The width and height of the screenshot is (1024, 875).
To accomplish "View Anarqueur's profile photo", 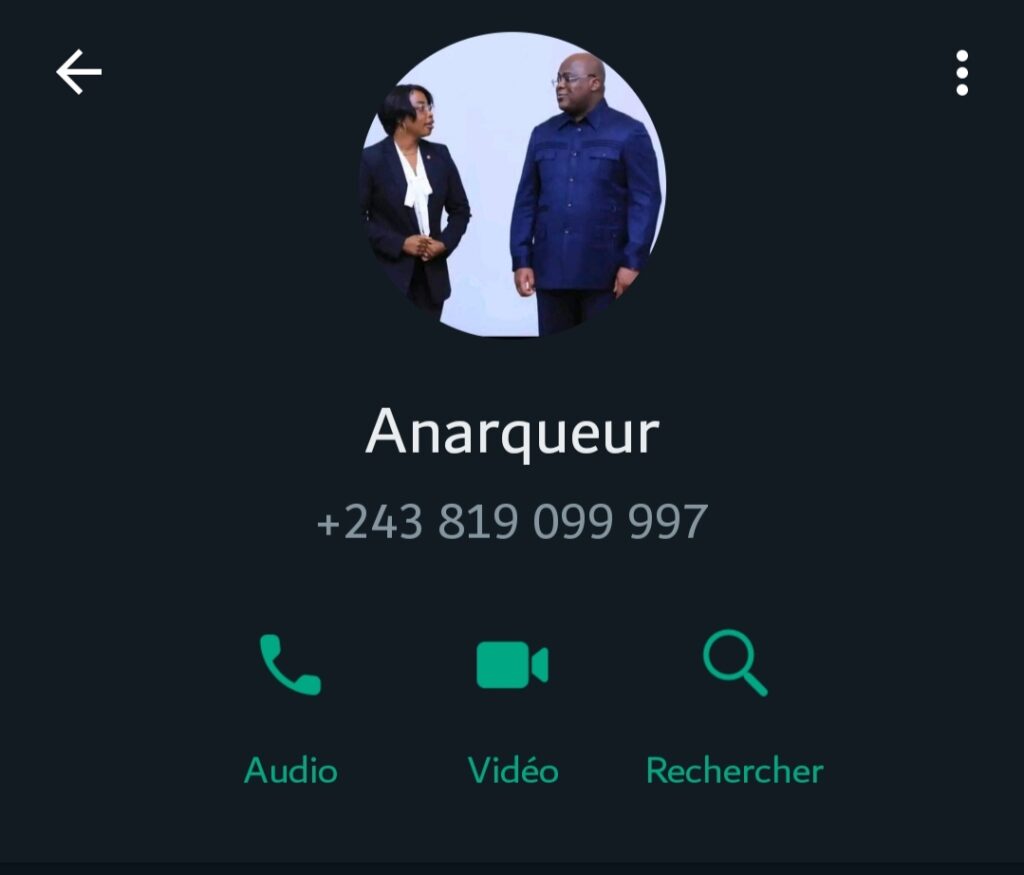I will (512, 184).
